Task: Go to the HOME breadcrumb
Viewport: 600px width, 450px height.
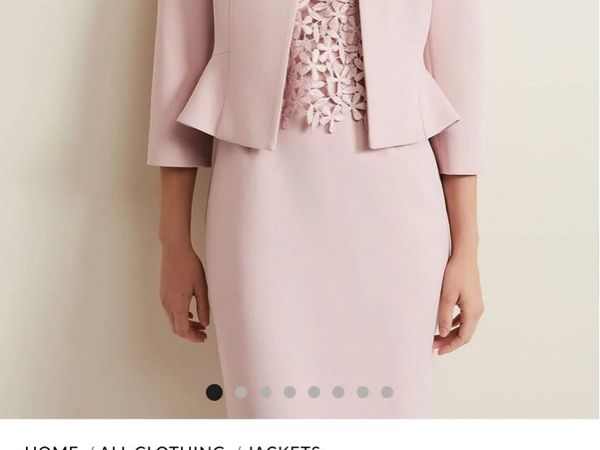Action: point(52,447)
